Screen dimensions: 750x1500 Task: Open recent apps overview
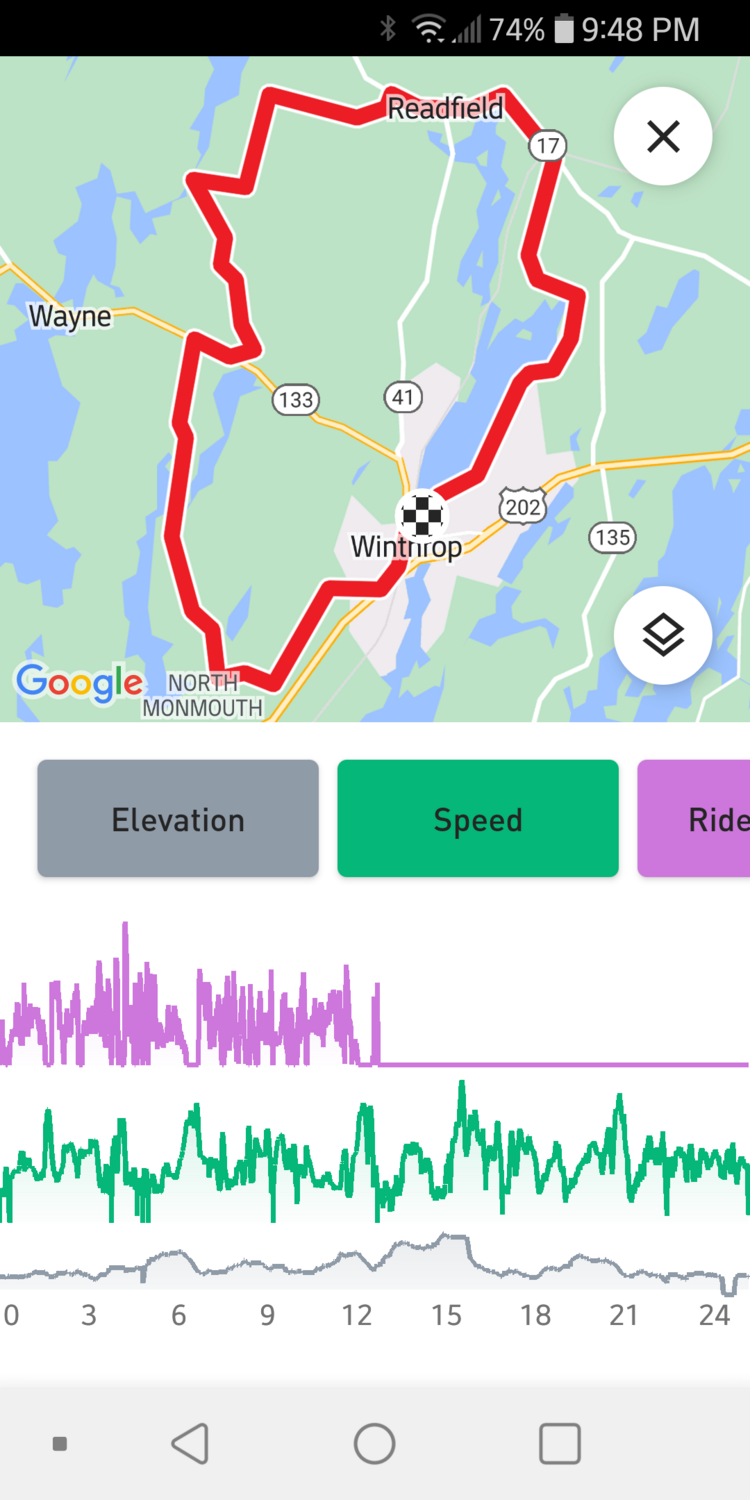tap(560, 1444)
